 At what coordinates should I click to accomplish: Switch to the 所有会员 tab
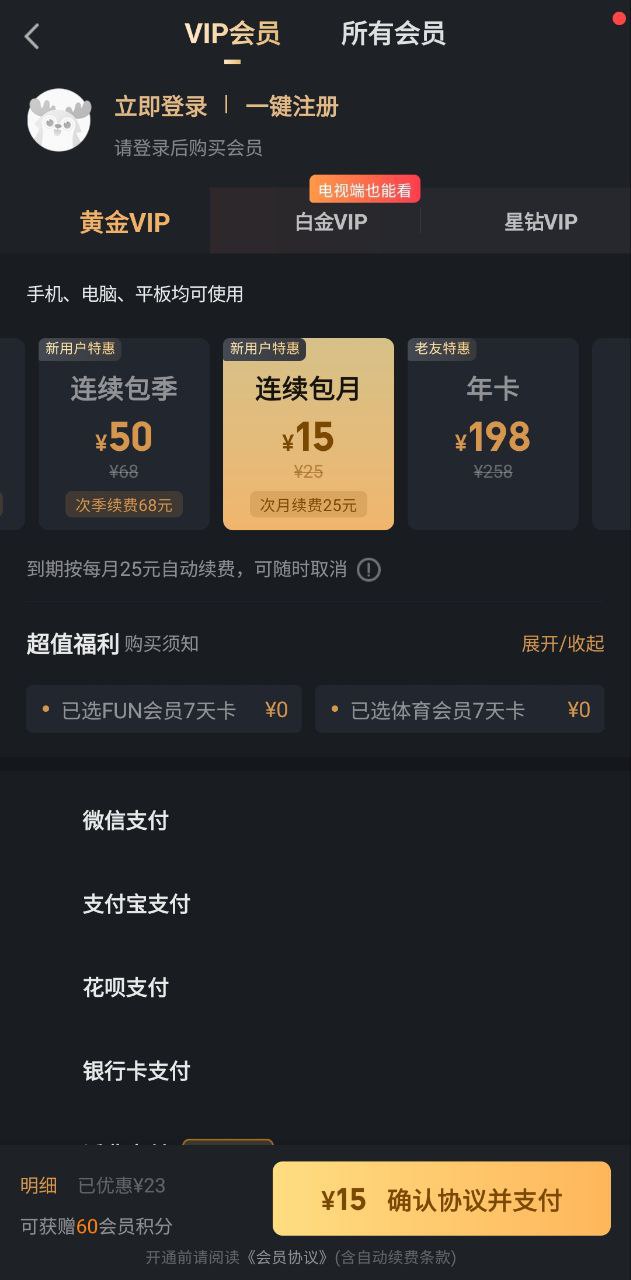coord(392,34)
